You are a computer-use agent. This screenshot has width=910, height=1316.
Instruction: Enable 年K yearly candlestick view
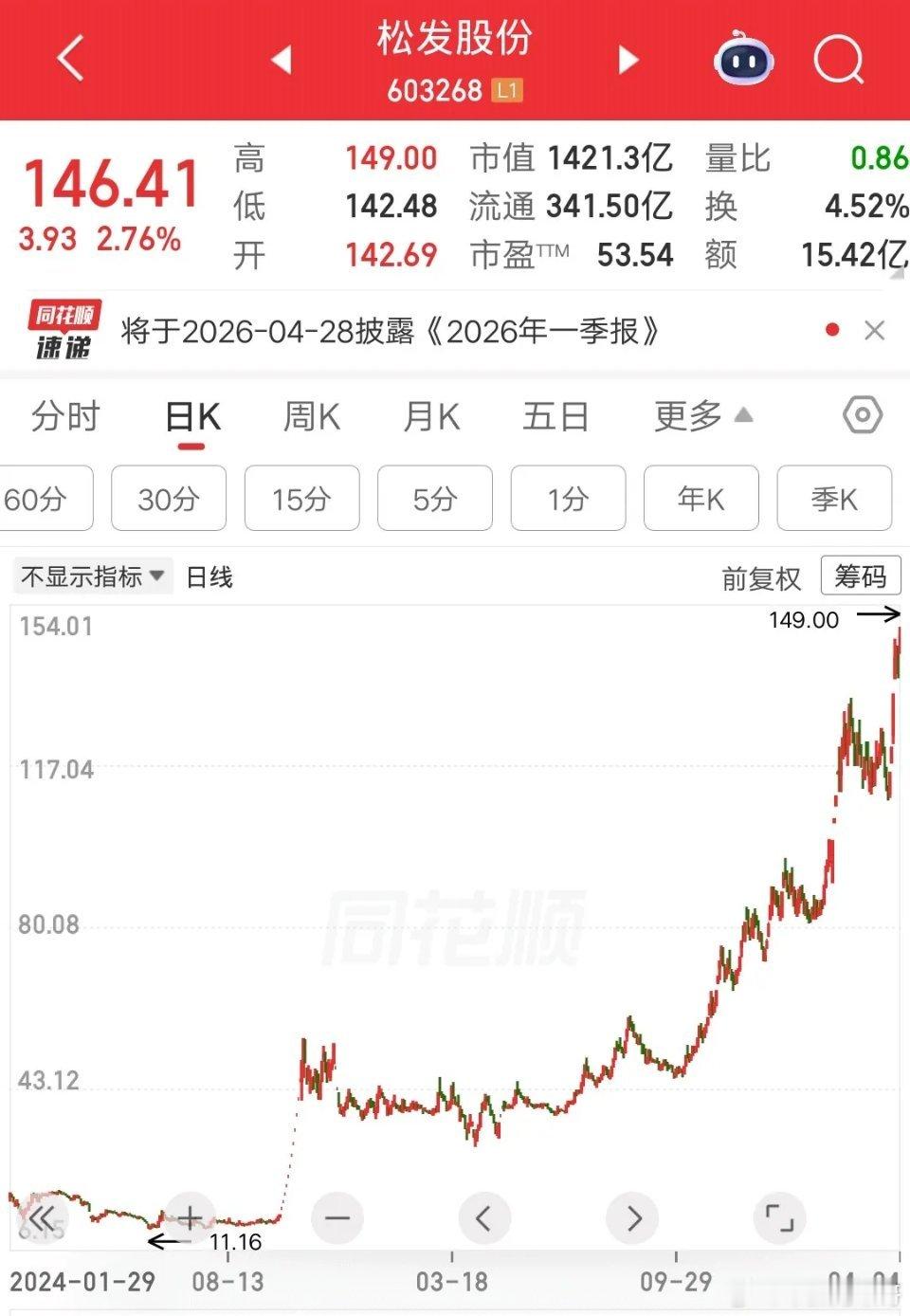coord(701,499)
